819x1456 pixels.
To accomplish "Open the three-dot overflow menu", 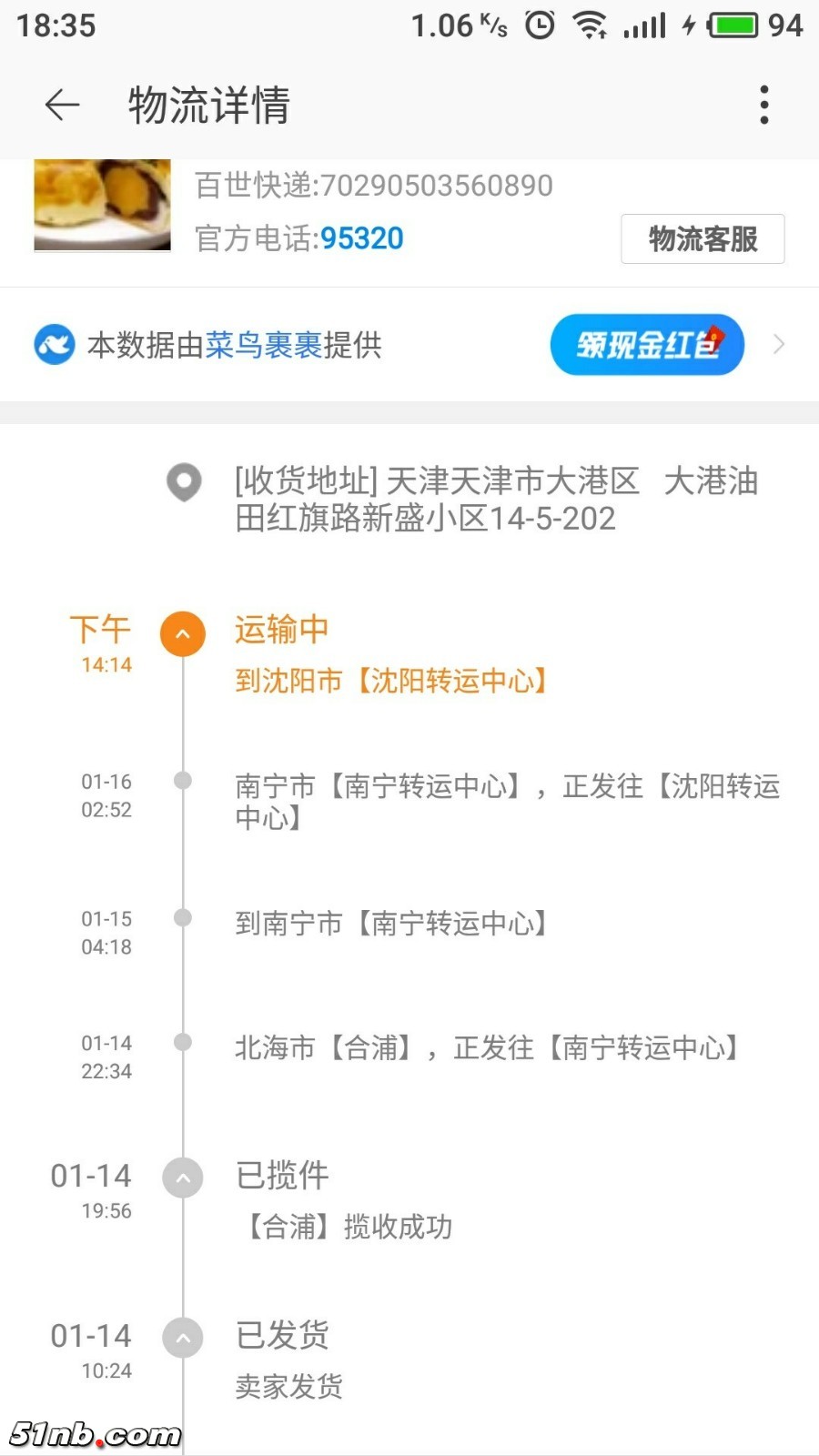I will pyautogui.click(x=763, y=106).
